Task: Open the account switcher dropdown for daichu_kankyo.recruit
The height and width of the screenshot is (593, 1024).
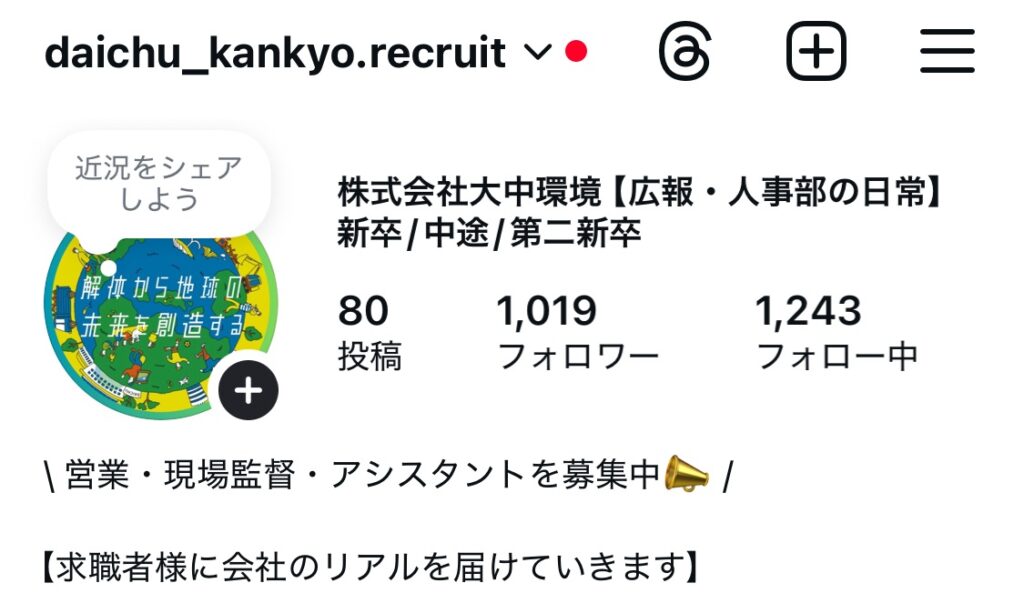Action: [x=537, y=53]
